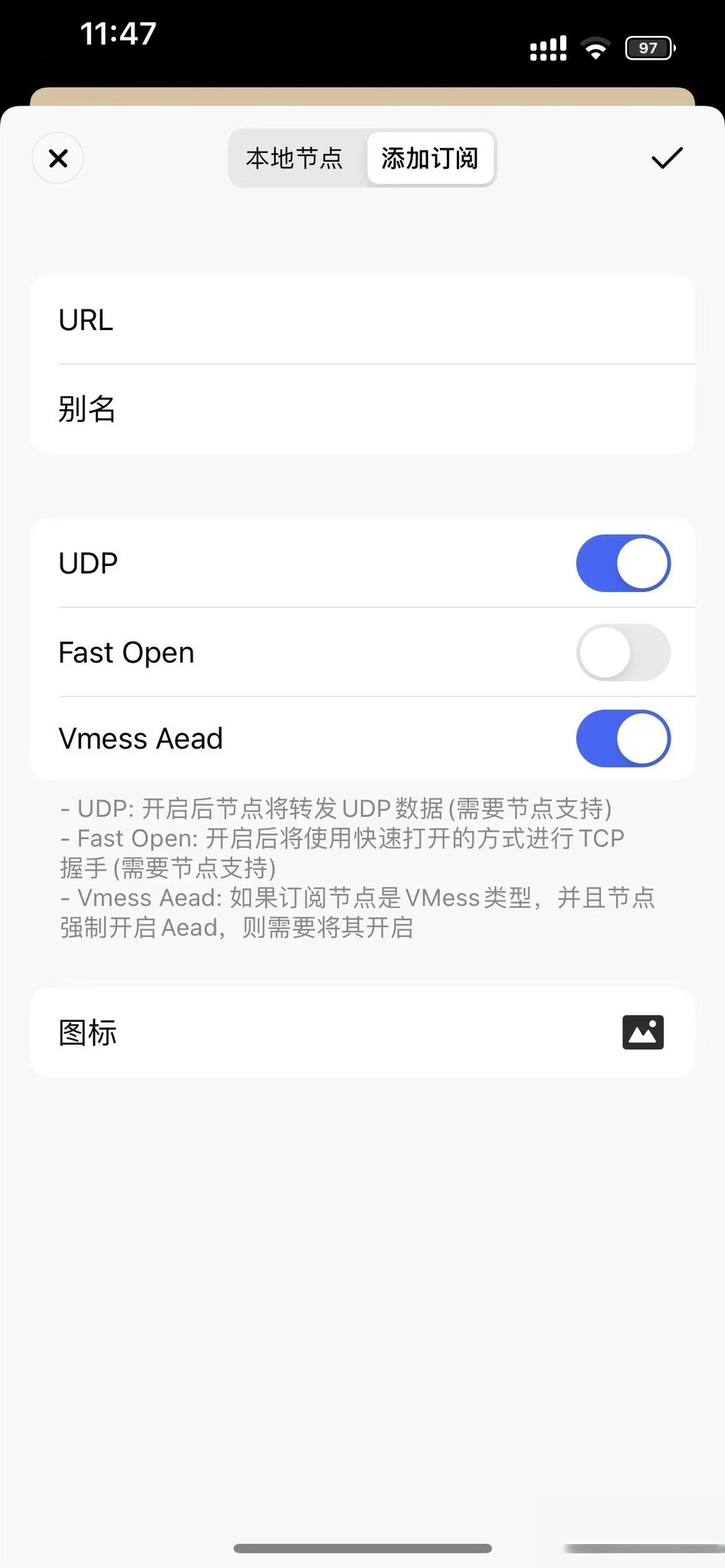725x1568 pixels.
Task: Enable the Fast Open switch
Action: pyautogui.click(x=623, y=653)
